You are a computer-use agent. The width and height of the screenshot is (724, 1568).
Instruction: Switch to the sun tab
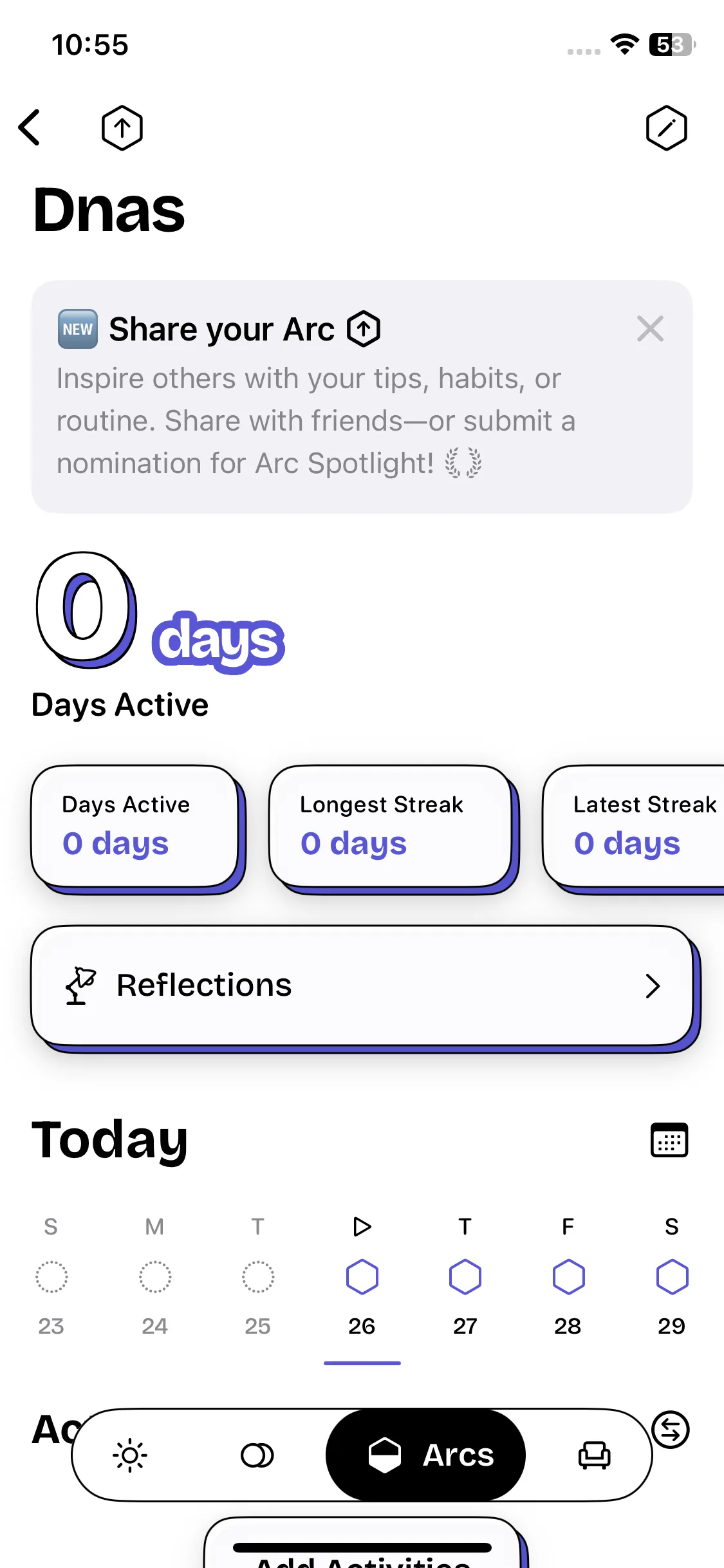(130, 1455)
